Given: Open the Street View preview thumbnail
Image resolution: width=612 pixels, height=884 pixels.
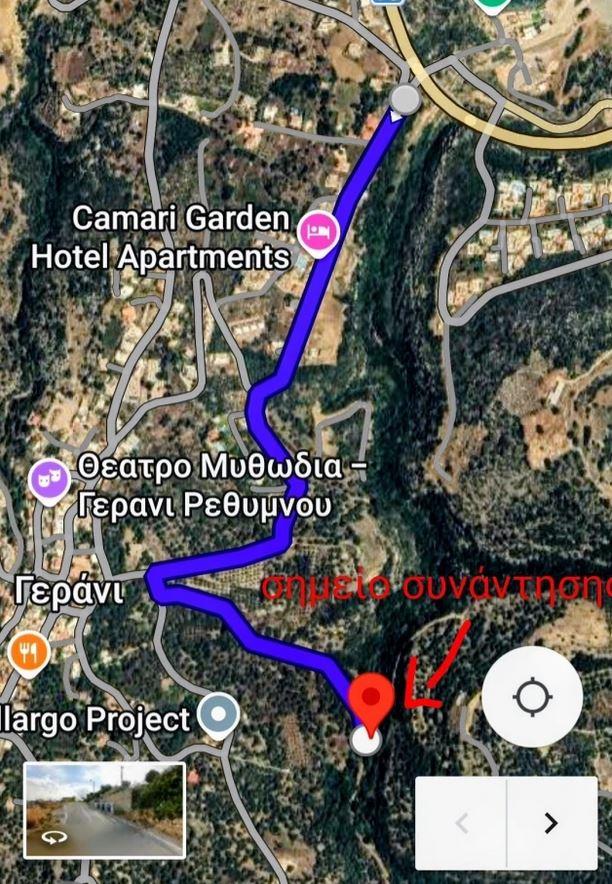Looking at the screenshot, I should tap(105, 811).
